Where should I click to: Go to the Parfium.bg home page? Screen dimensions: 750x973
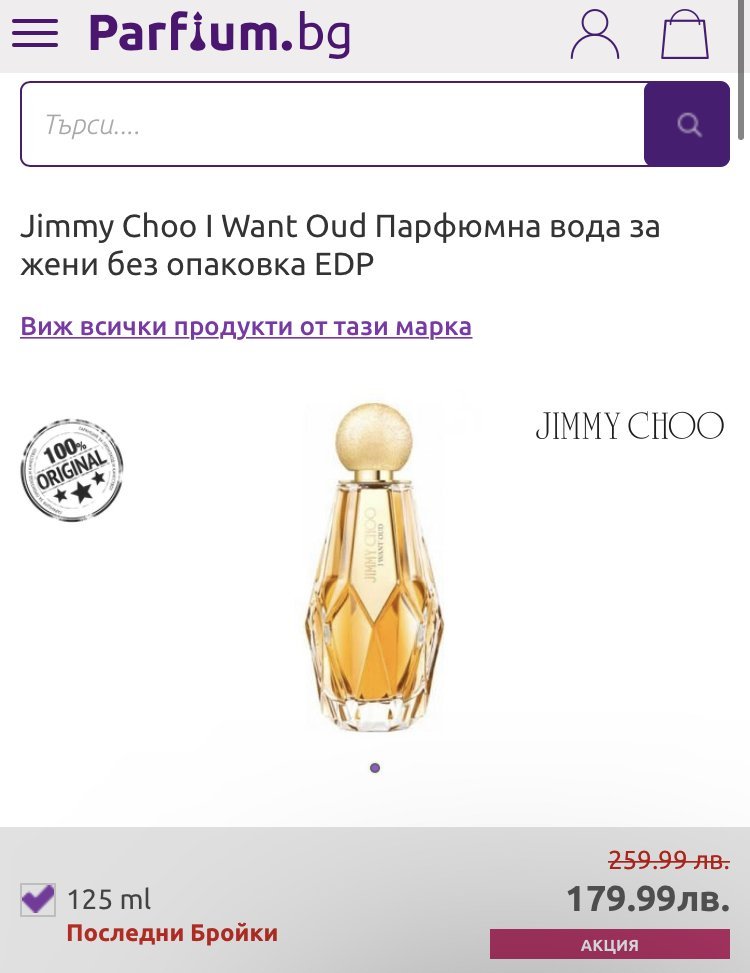point(219,33)
